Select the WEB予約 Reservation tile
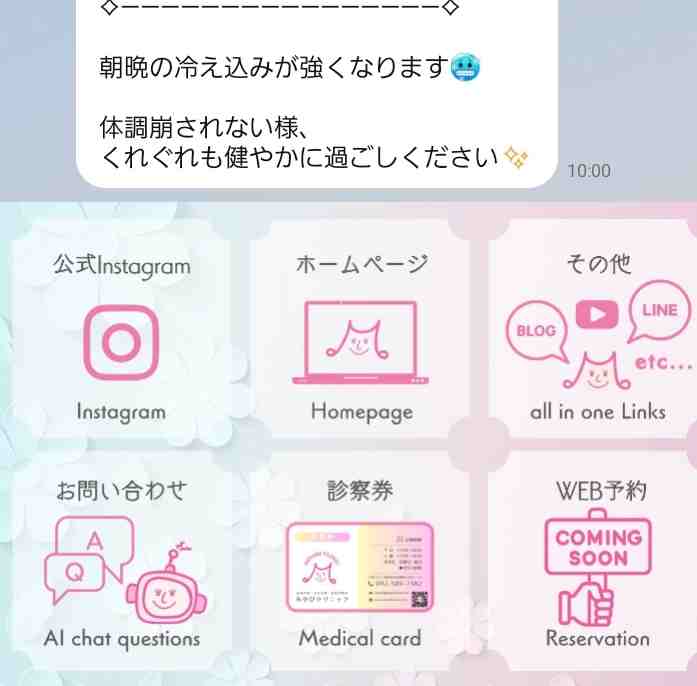 (x=598, y=565)
